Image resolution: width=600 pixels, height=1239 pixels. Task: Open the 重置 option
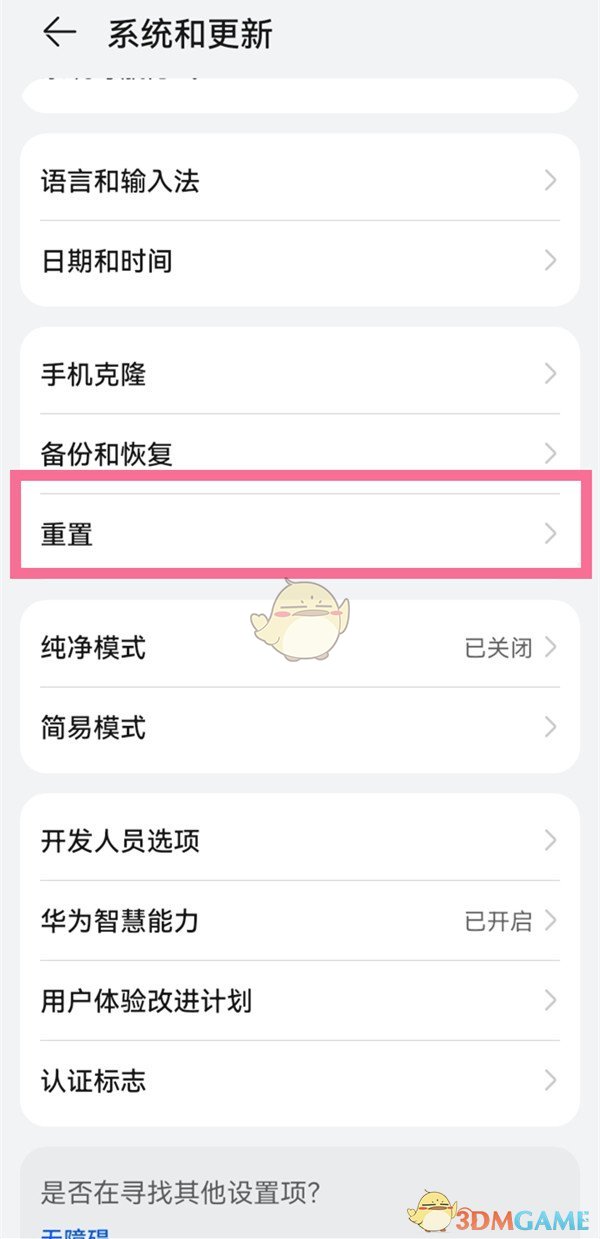(x=299, y=534)
